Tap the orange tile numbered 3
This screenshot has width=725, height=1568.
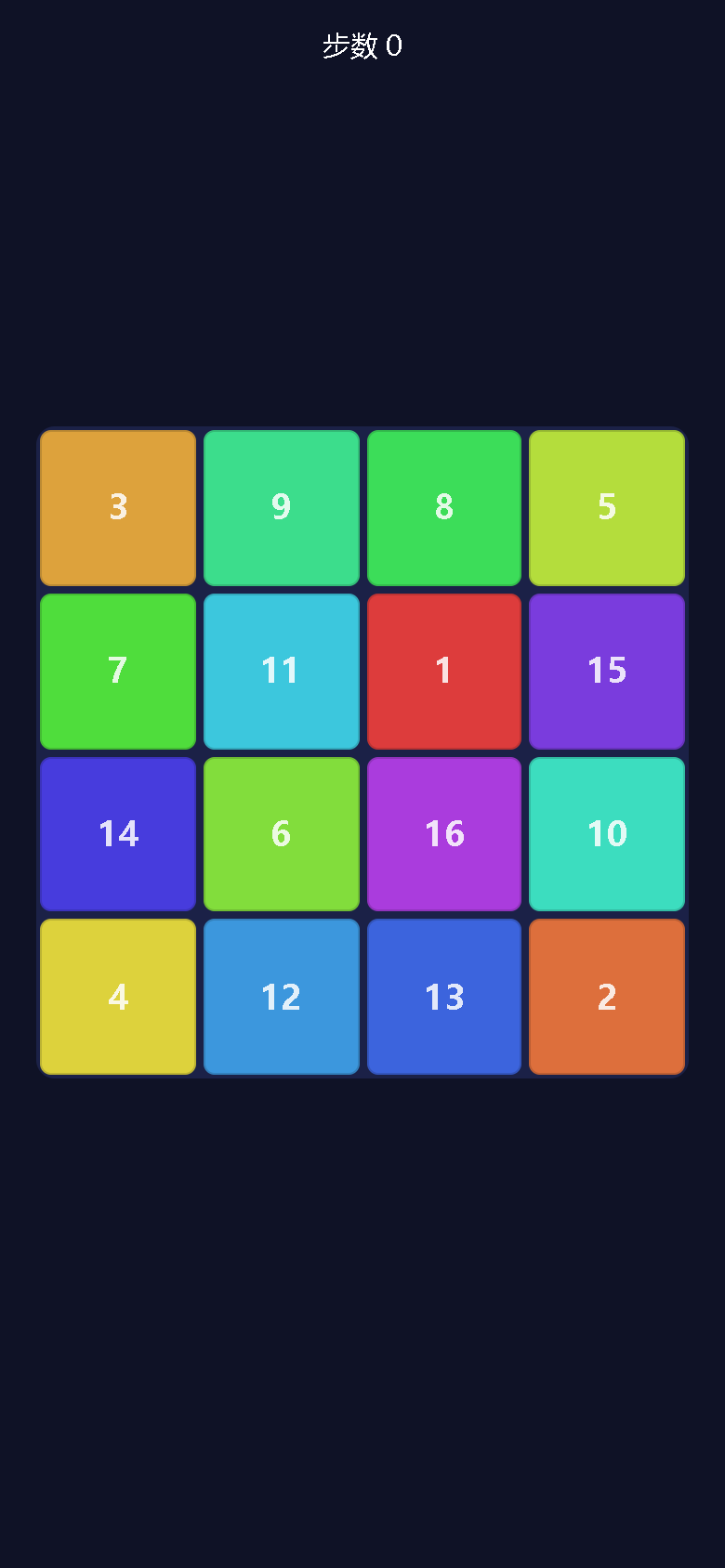(x=118, y=508)
